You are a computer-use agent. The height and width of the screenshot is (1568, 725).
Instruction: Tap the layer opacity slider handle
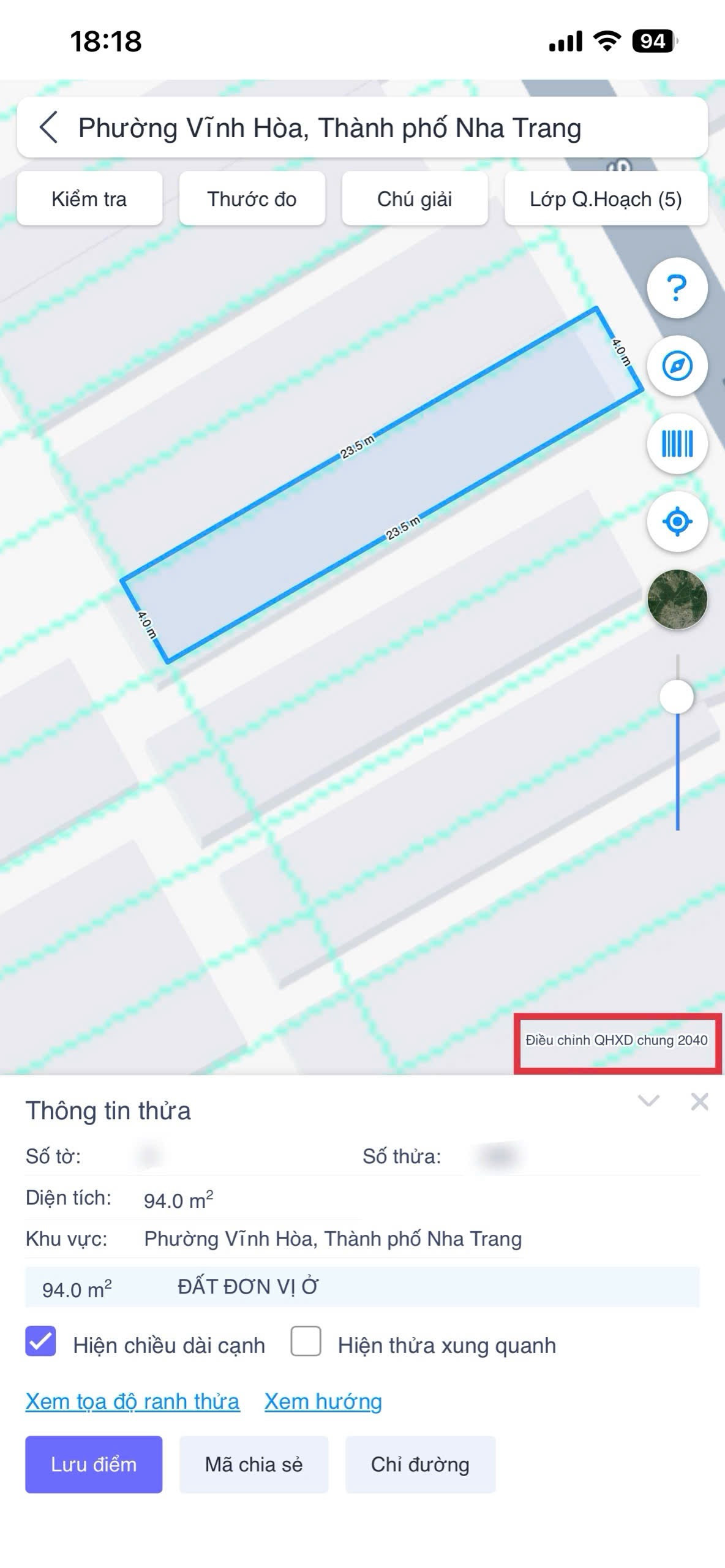tap(677, 697)
